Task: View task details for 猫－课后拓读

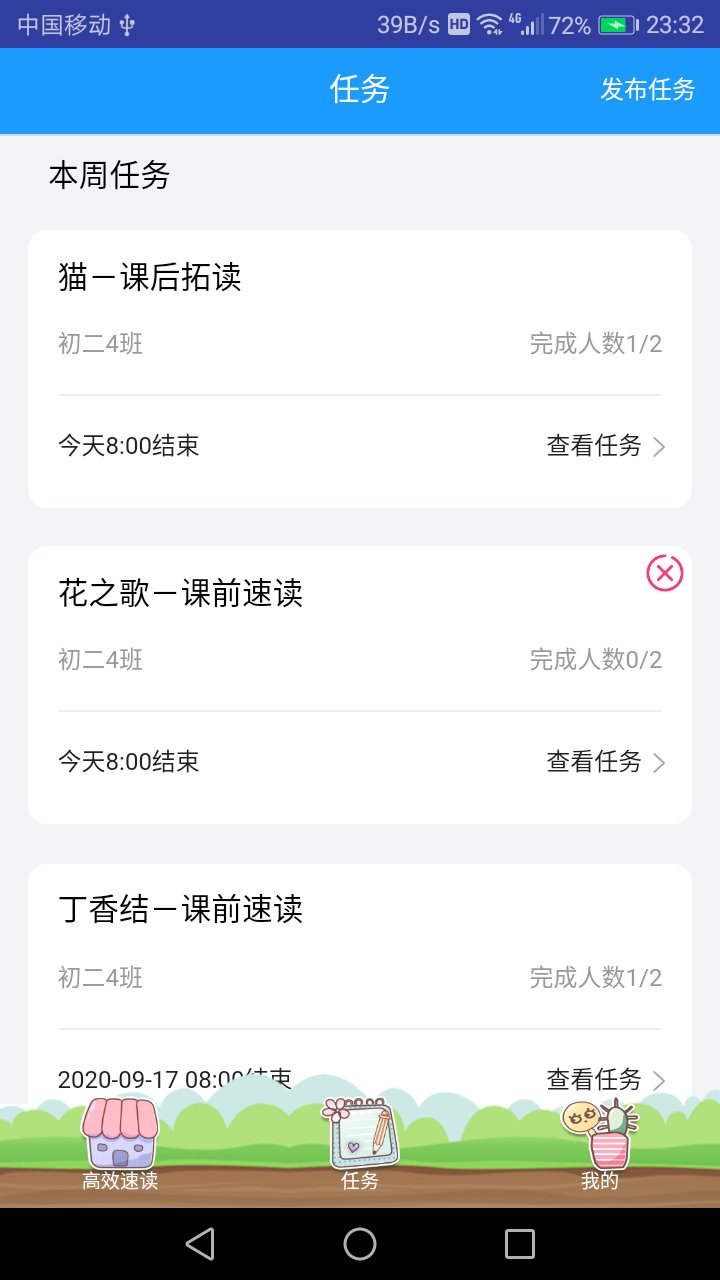Action: [605, 446]
